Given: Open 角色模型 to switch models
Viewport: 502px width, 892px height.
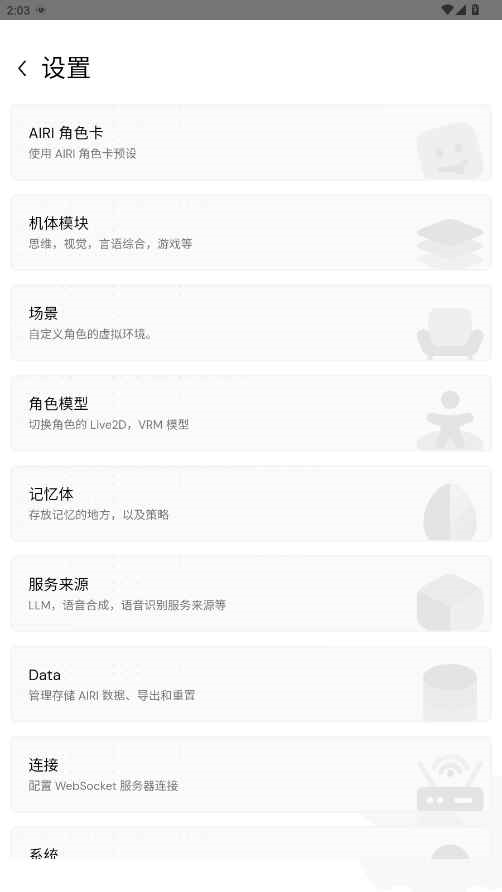Looking at the screenshot, I should (251, 413).
